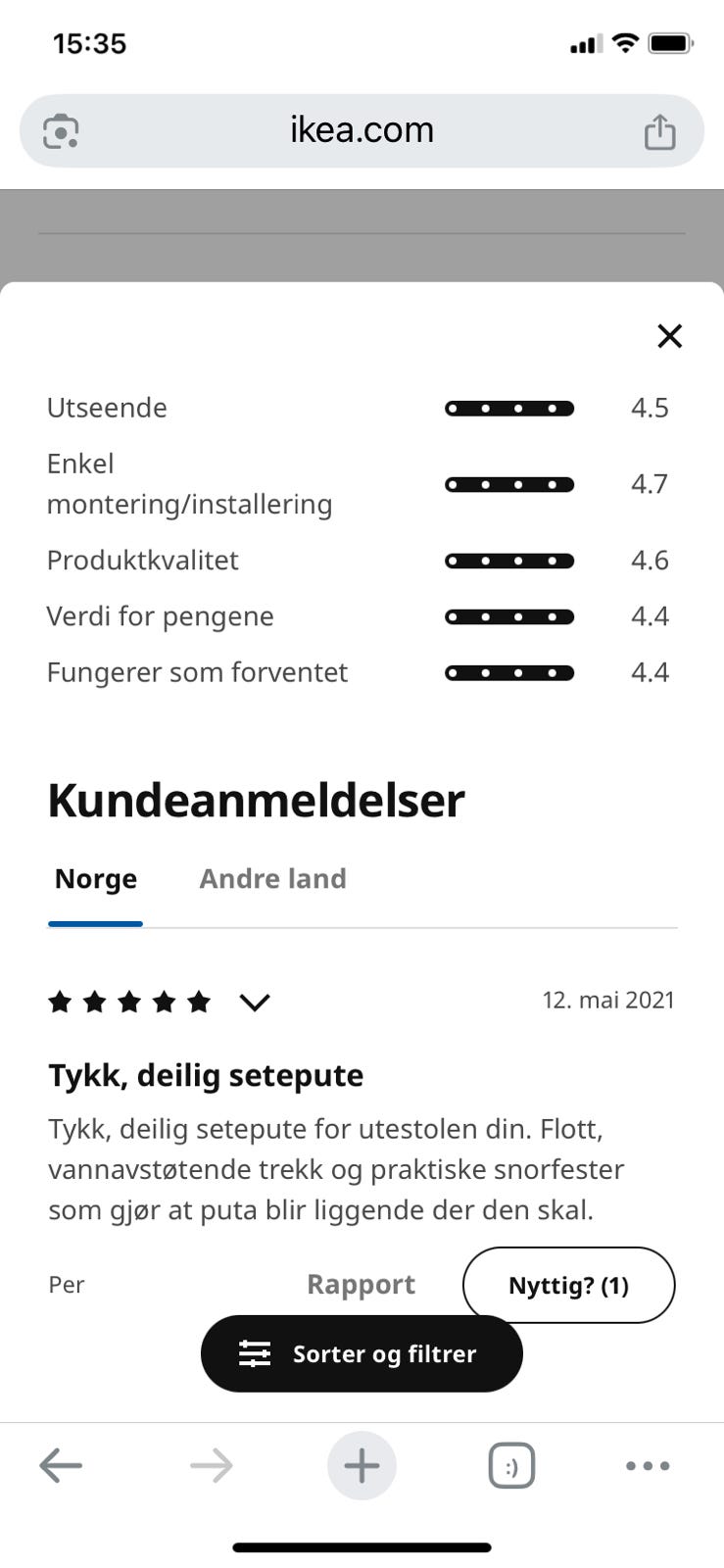Select the camera/scan icon in search bar
This screenshot has height=1568, width=724.
61,129
